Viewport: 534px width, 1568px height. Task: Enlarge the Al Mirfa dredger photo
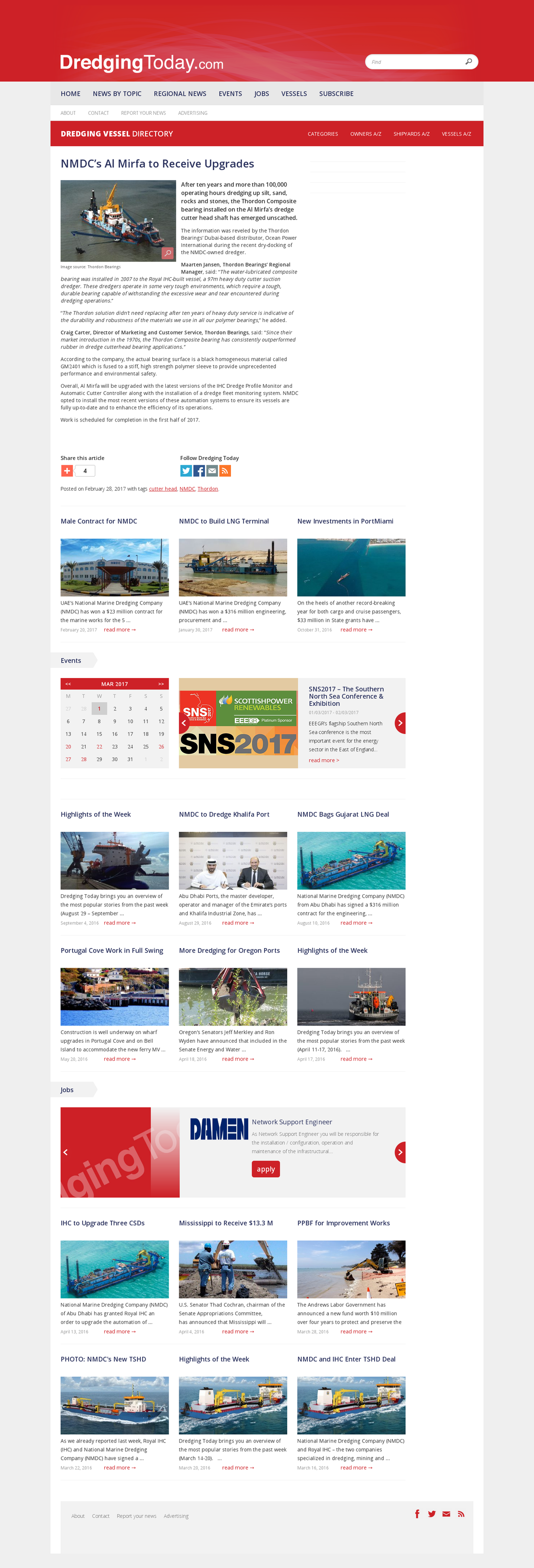tap(167, 253)
